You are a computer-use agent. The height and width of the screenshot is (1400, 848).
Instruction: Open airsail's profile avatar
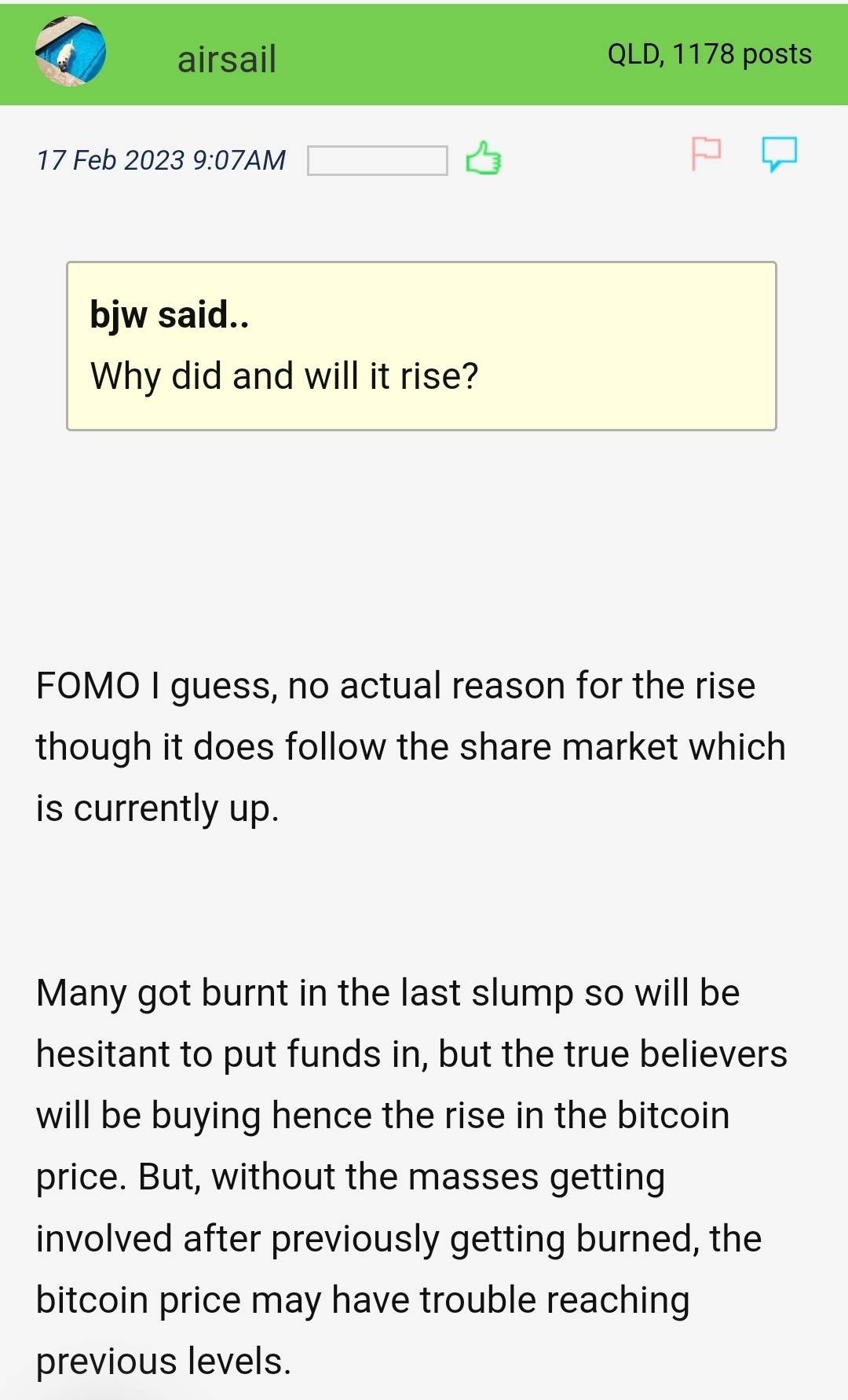pyautogui.click(x=71, y=52)
